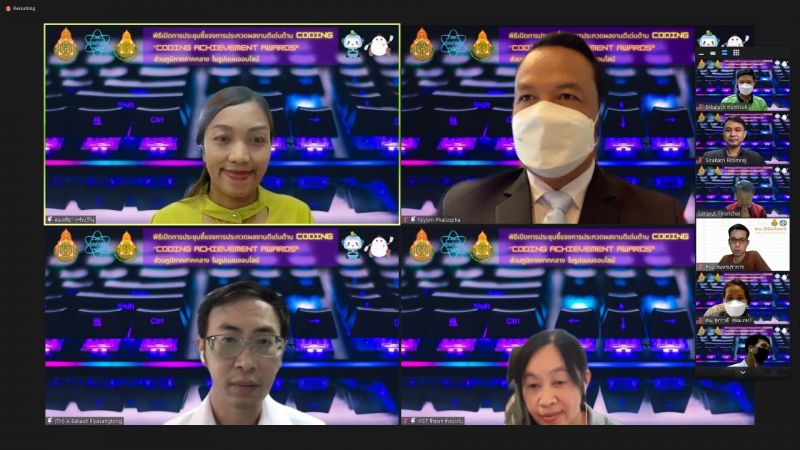Image resolution: width=800 pixels, height=450 pixels.
Task: Switch thumbnail strip to grid view icon
Action: point(736,53)
